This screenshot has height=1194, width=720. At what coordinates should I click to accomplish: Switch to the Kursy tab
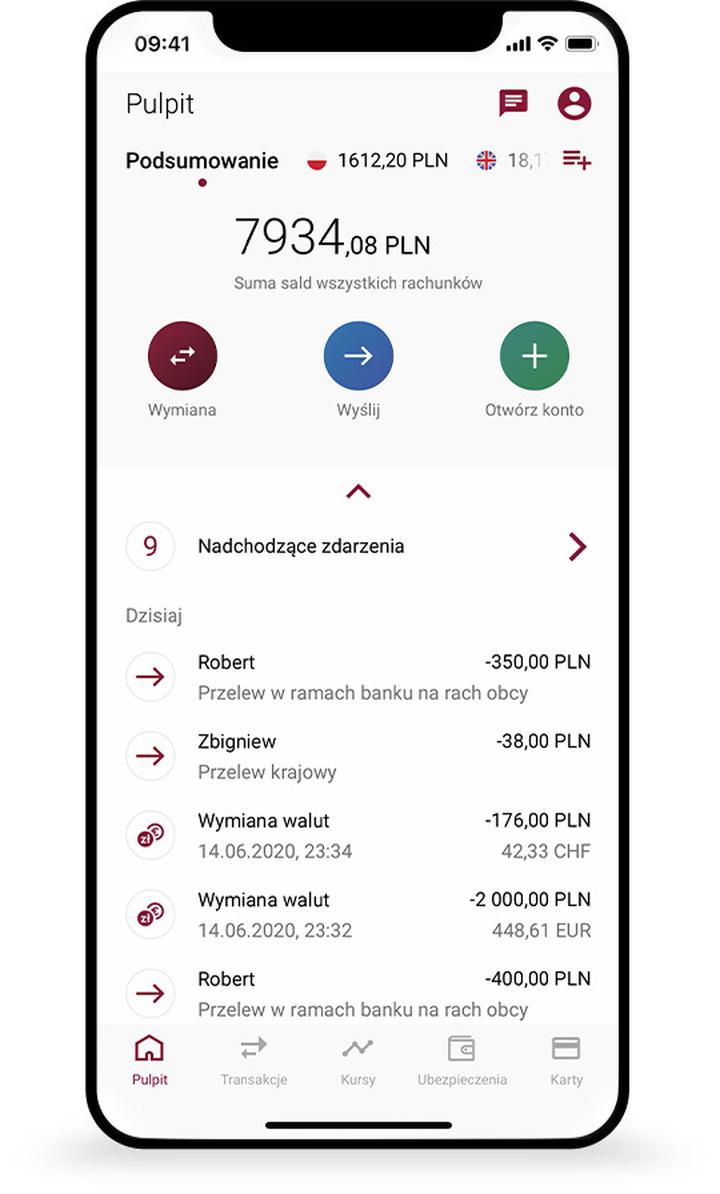click(358, 1060)
